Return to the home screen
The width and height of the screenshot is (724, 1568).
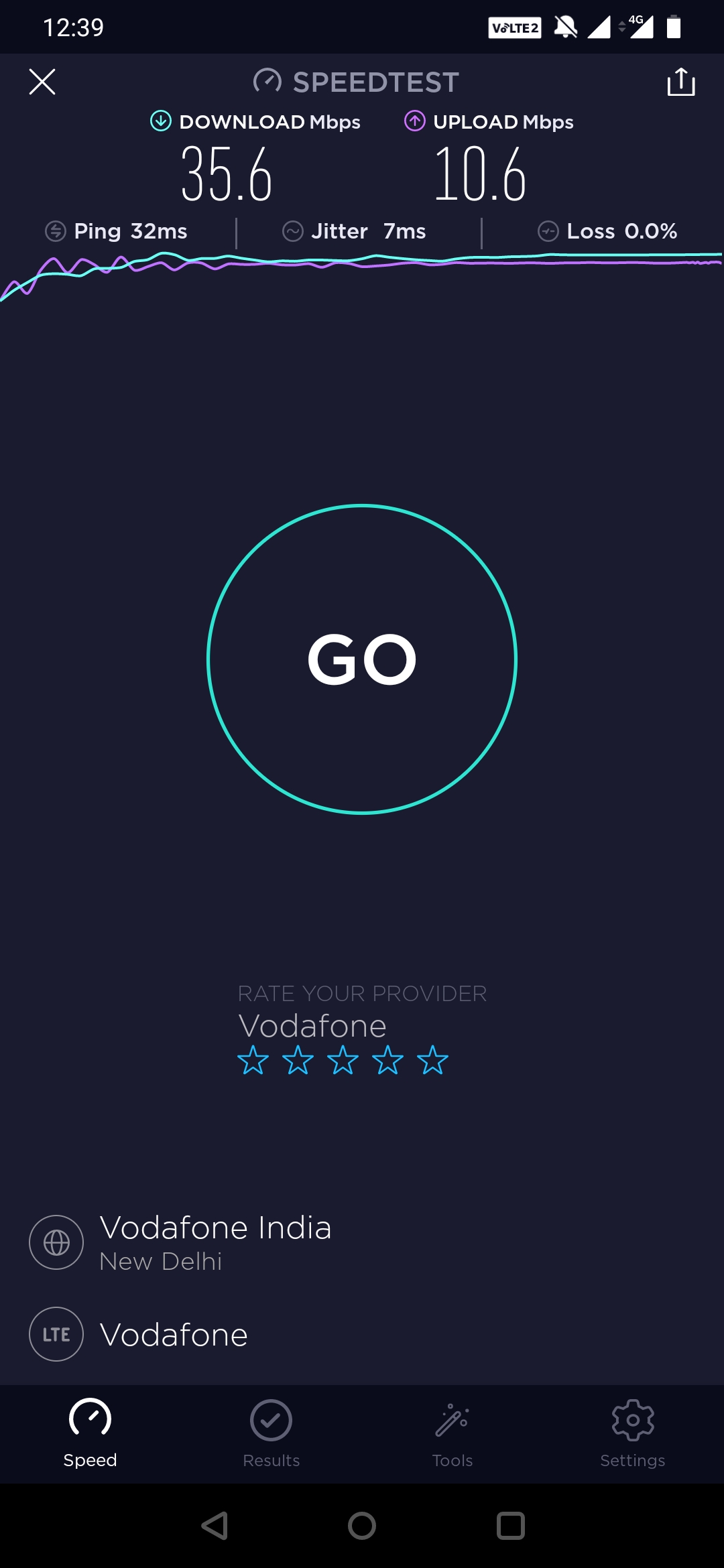click(x=362, y=1526)
